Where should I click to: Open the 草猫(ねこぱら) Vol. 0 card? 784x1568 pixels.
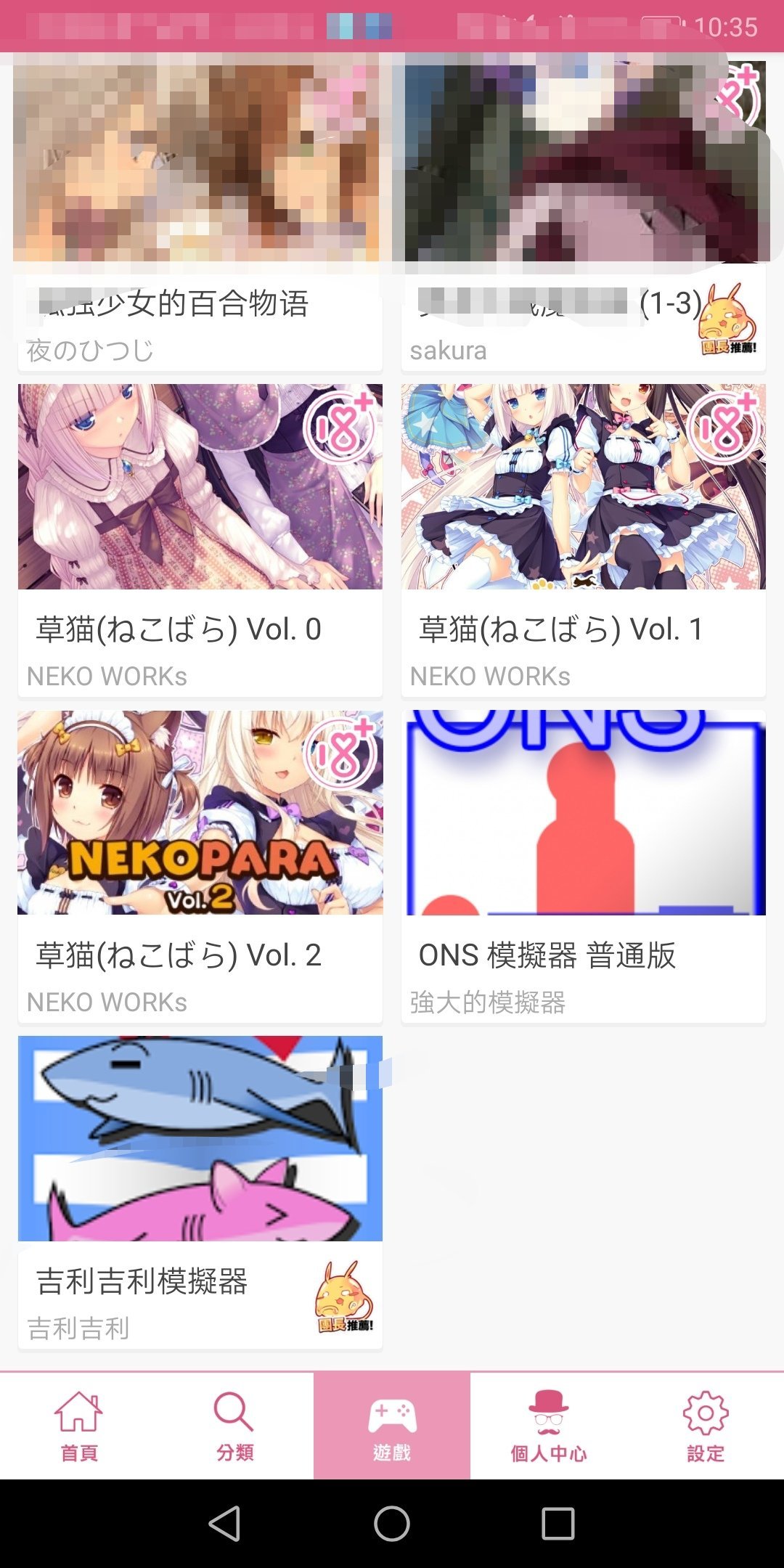click(x=200, y=539)
